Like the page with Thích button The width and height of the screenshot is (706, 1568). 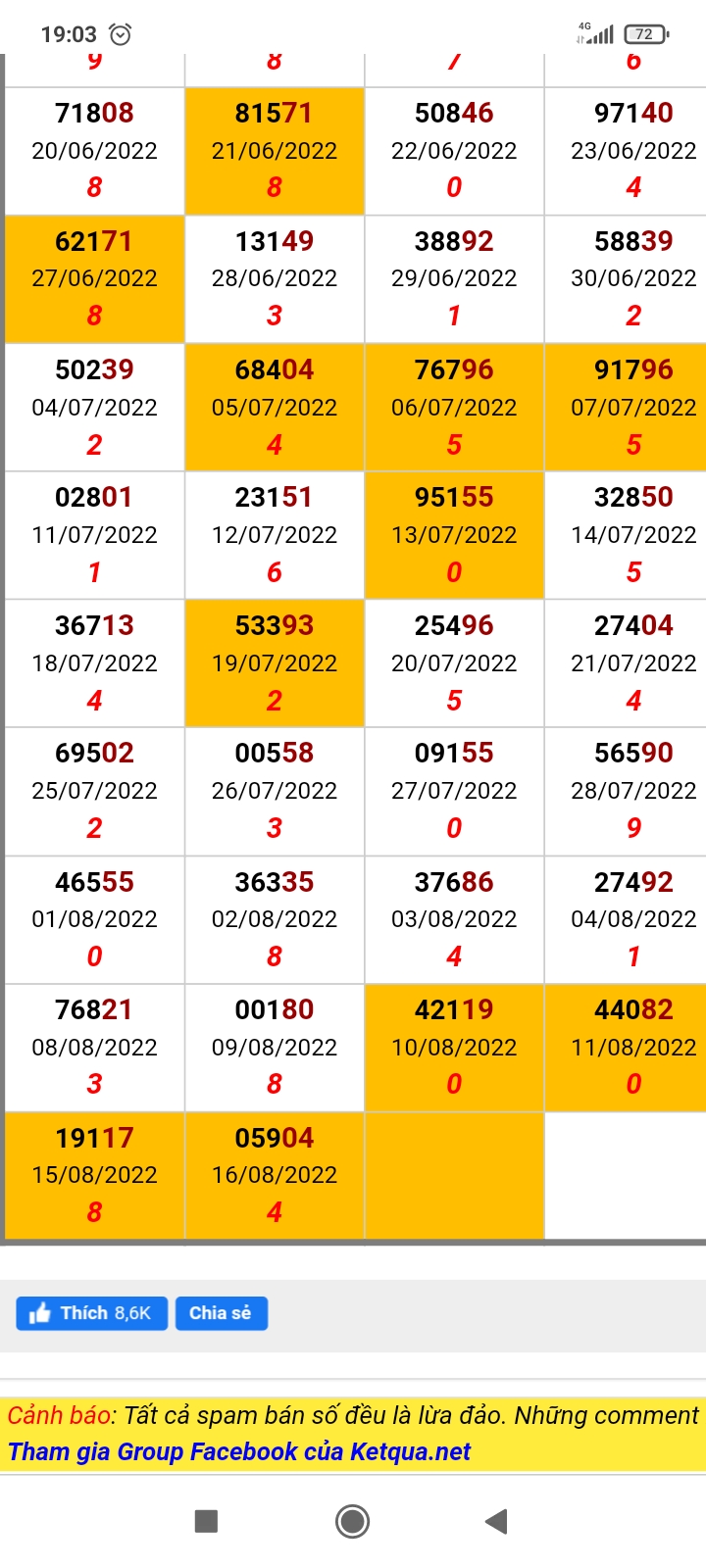(91, 1313)
